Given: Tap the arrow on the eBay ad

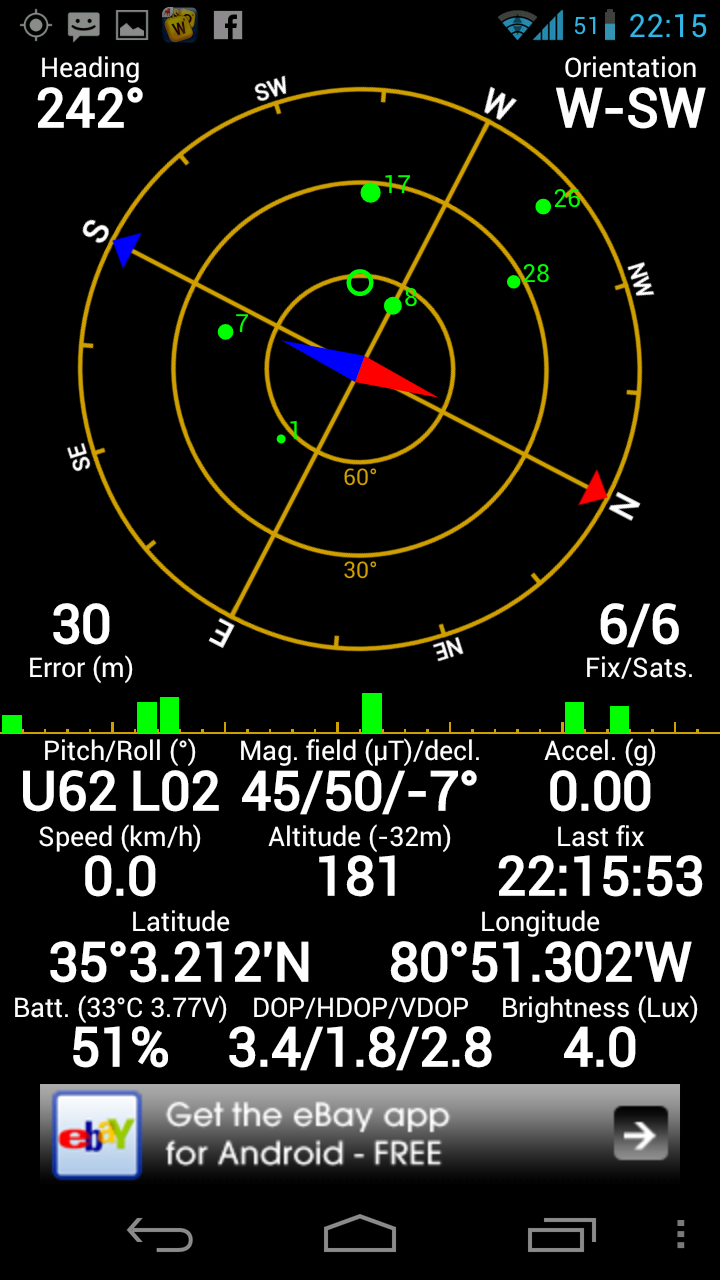Looking at the screenshot, I should tap(640, 1134).
